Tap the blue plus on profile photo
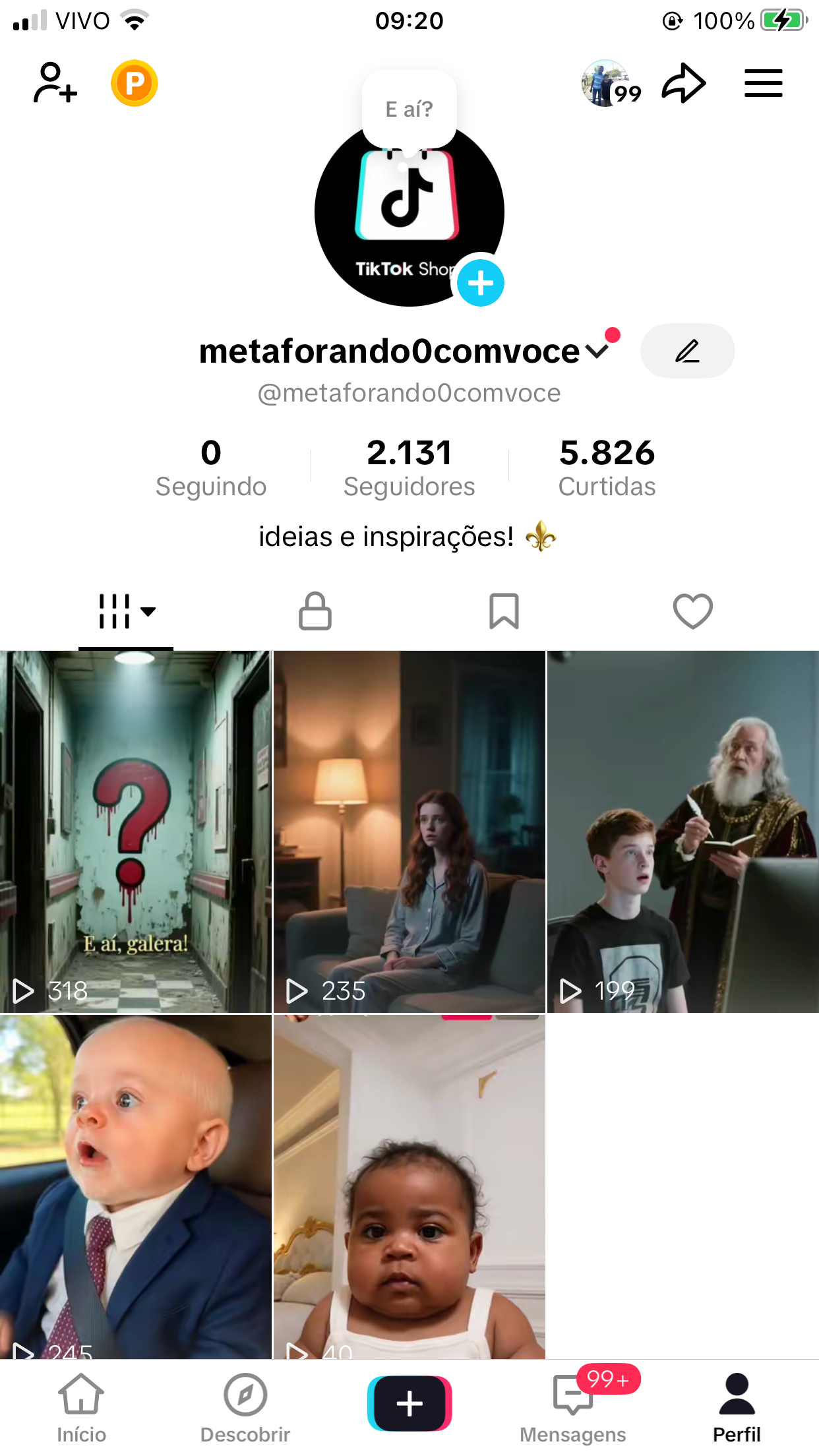 click(481, 283)
